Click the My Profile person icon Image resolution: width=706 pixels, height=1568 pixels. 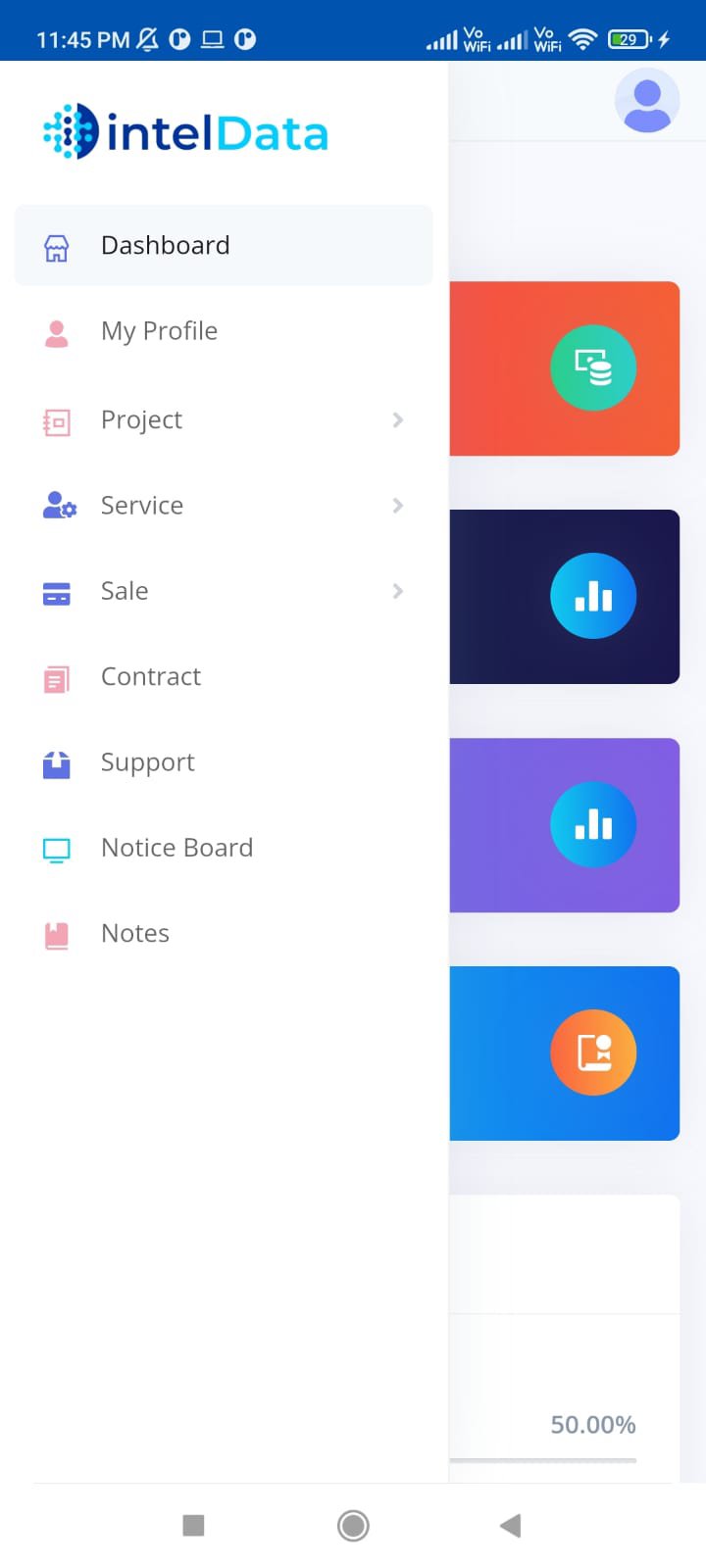point(56,331)
